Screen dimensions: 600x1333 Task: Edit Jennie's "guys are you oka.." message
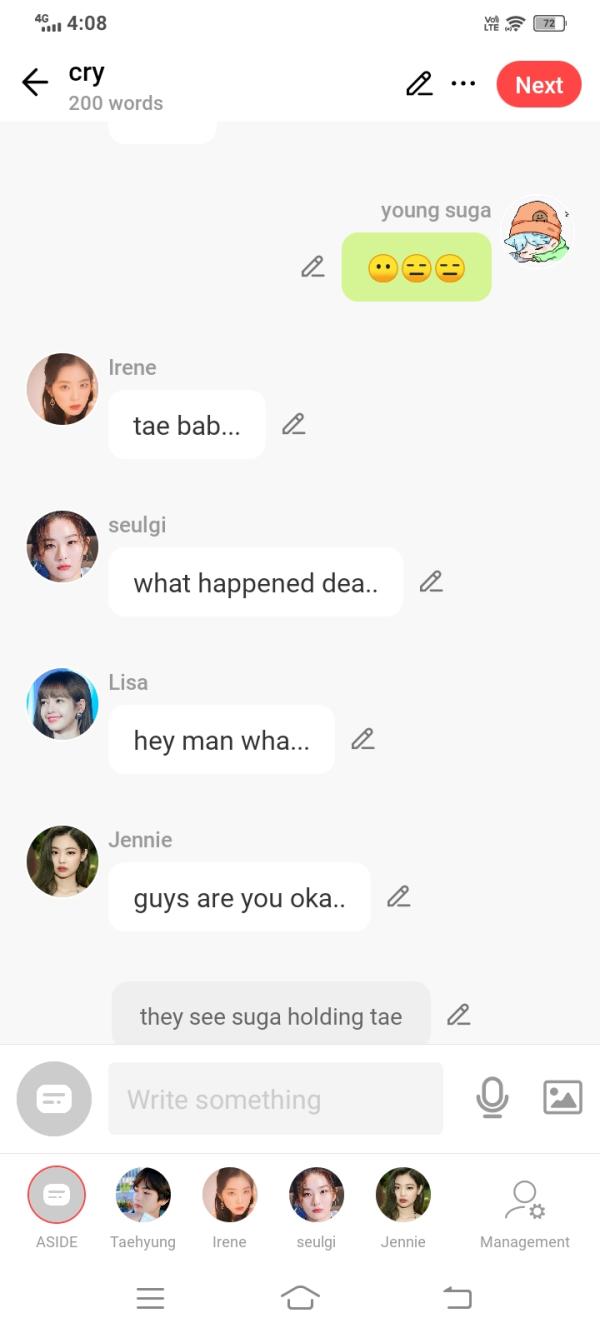tap(398, 896)
